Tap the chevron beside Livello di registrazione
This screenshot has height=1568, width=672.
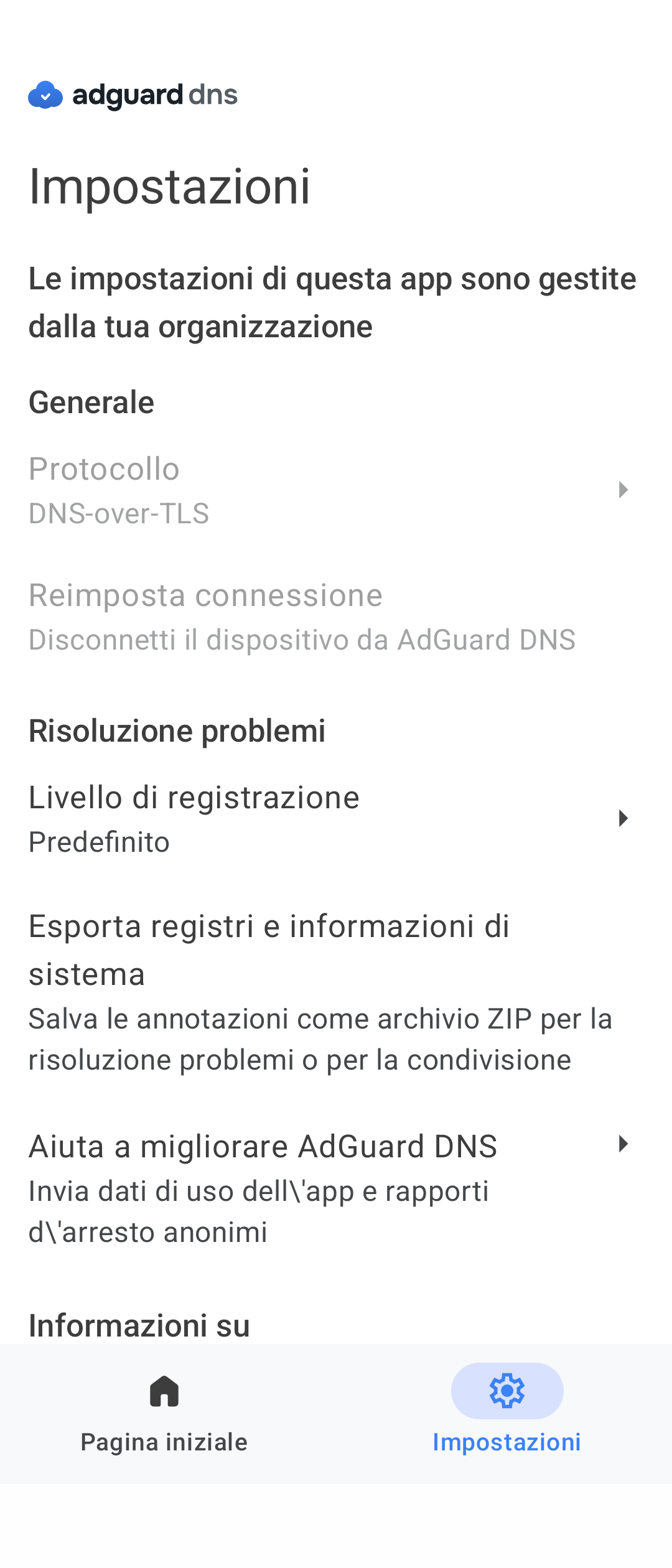click(624, 819)
